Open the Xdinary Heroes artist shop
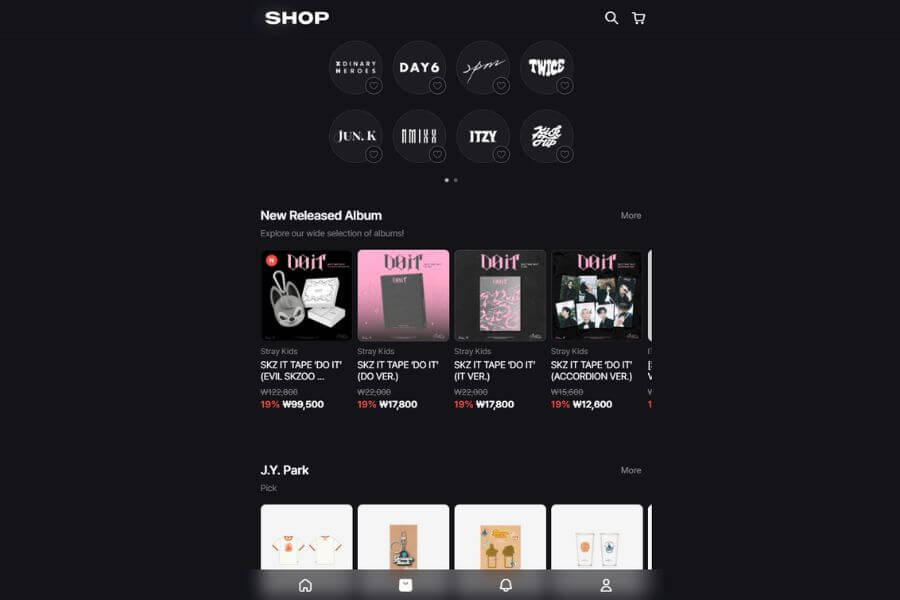This screenshot has height=600, width=900. click(354, 66)
